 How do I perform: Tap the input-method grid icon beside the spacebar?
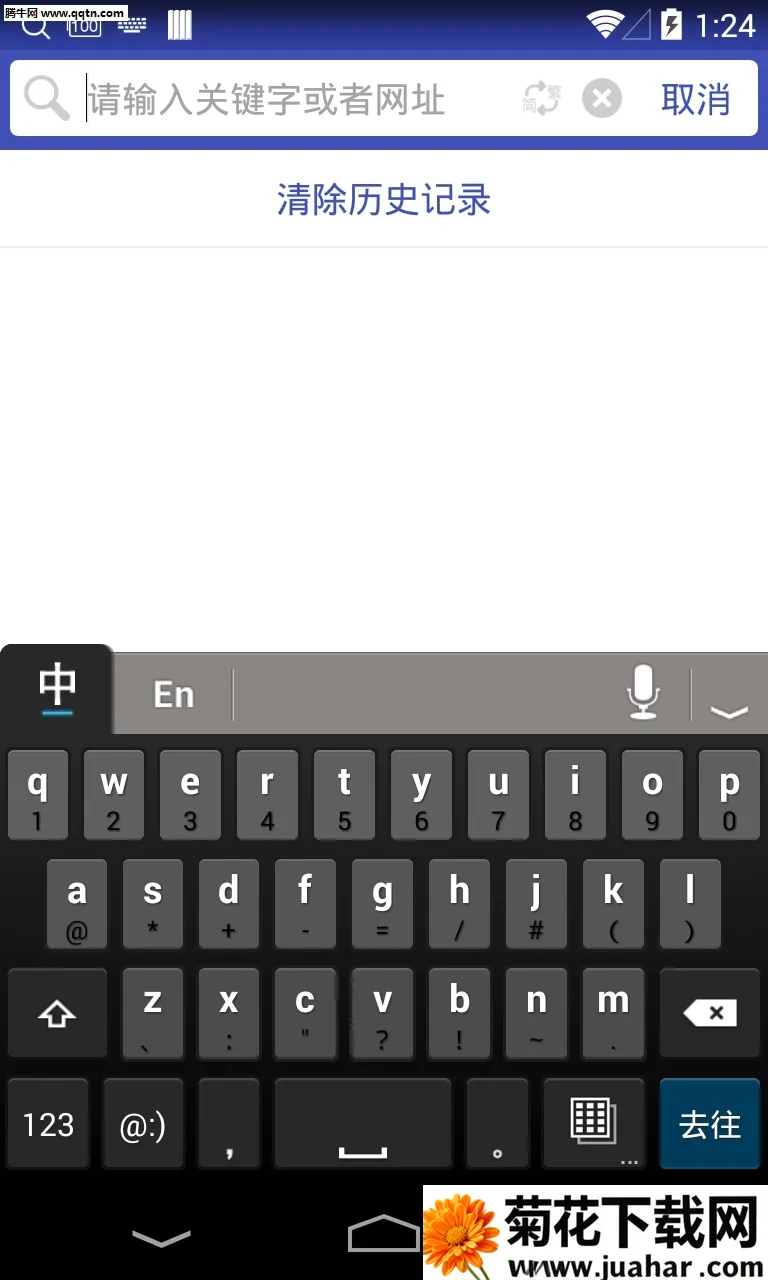594,1122
